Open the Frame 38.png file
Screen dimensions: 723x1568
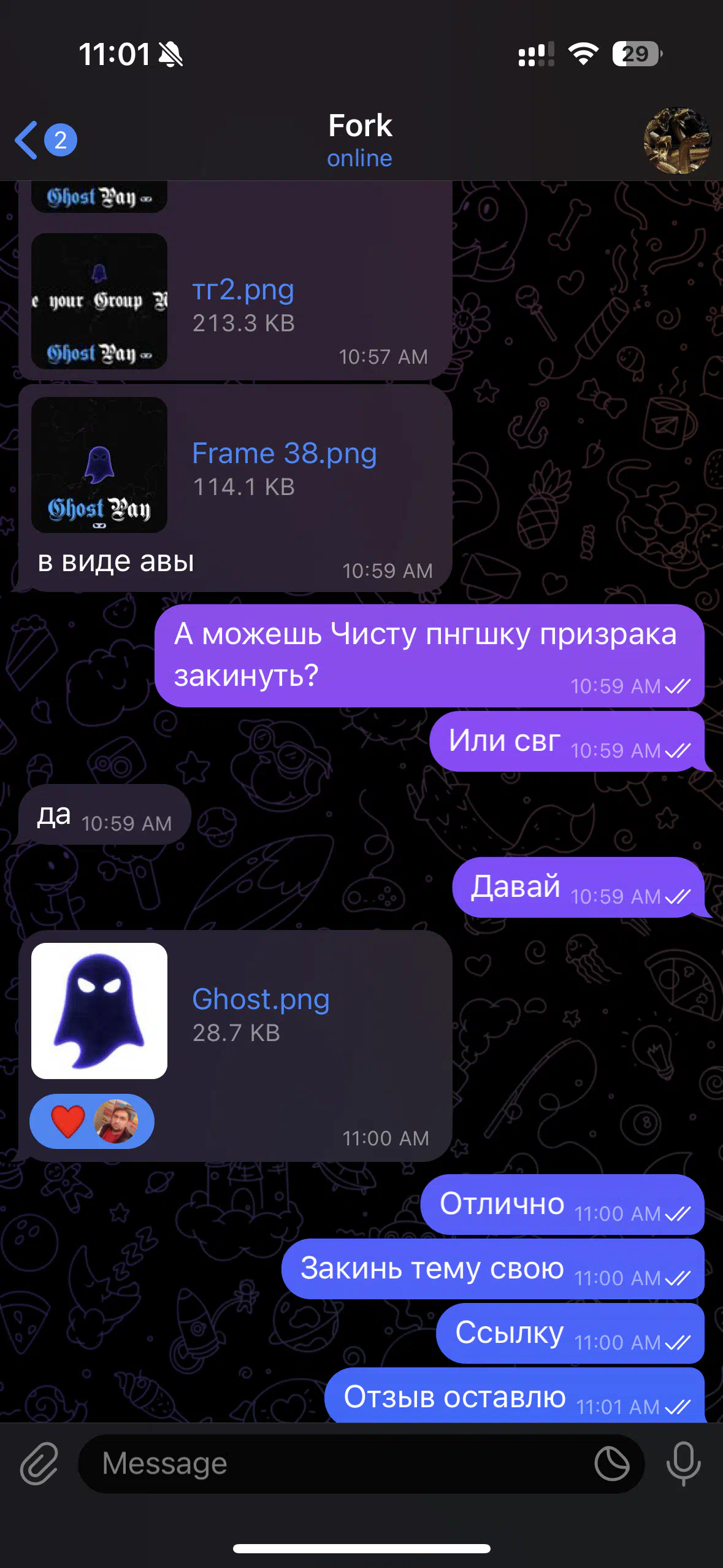(99, 465)
